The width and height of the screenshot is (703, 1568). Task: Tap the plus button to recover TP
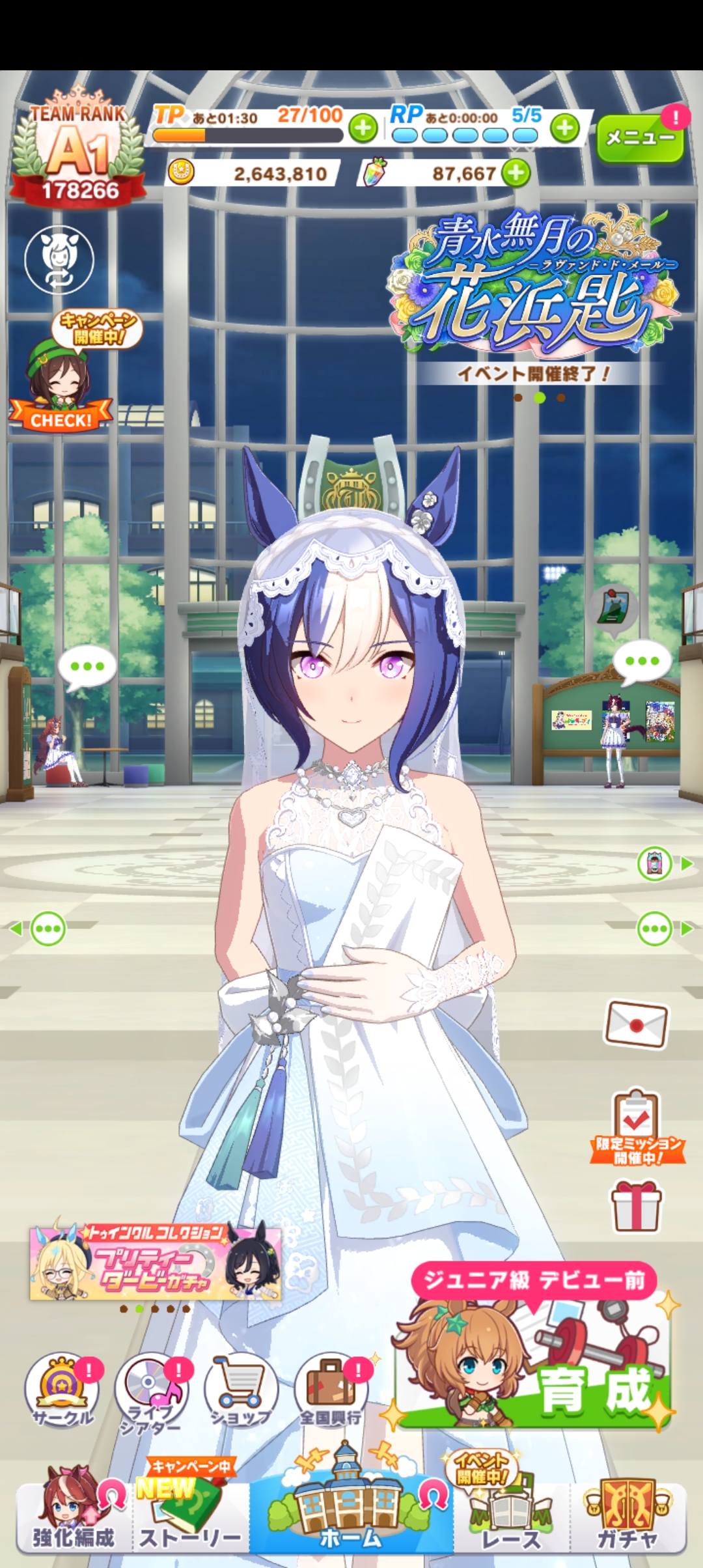point(363,128)
